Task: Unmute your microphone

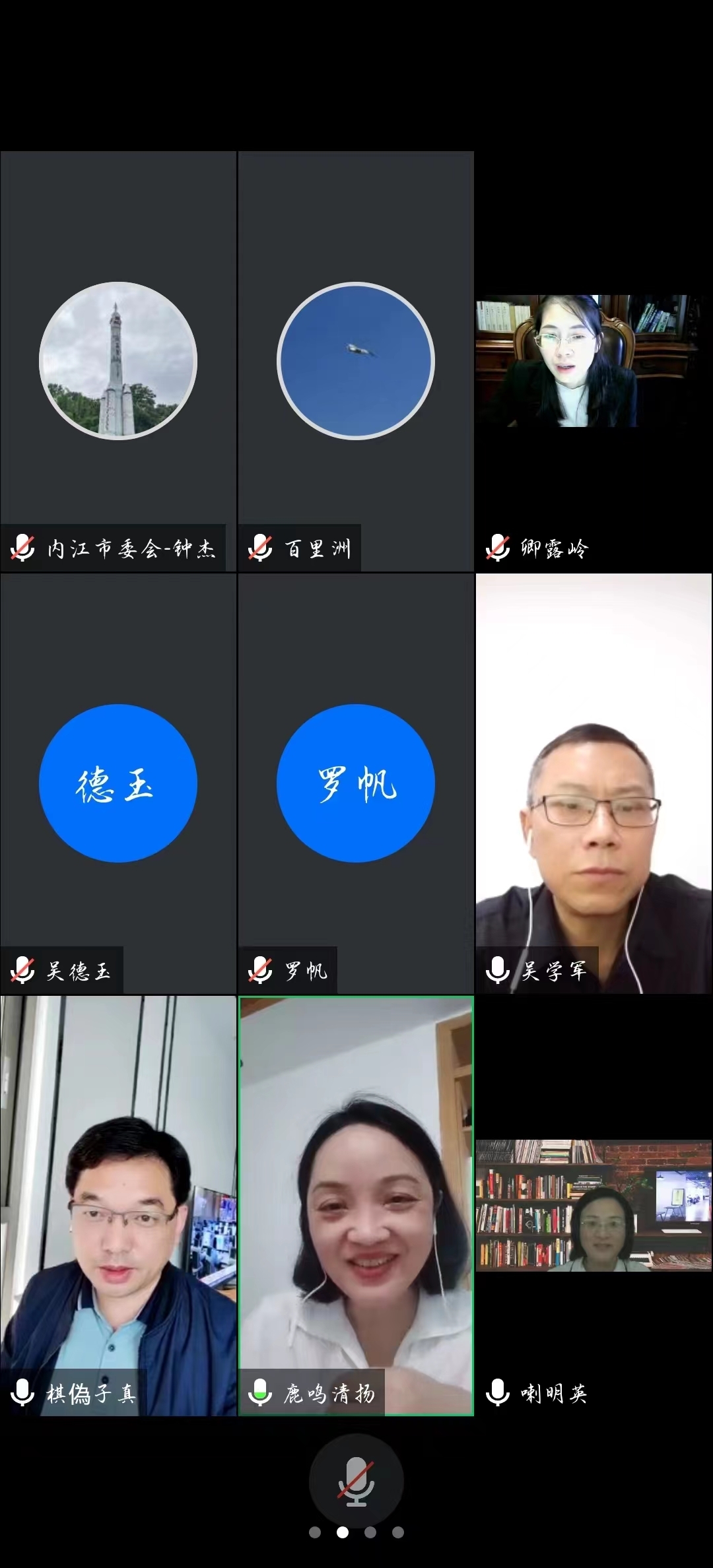Action: pyautogui.click(x=356, y=1481)
